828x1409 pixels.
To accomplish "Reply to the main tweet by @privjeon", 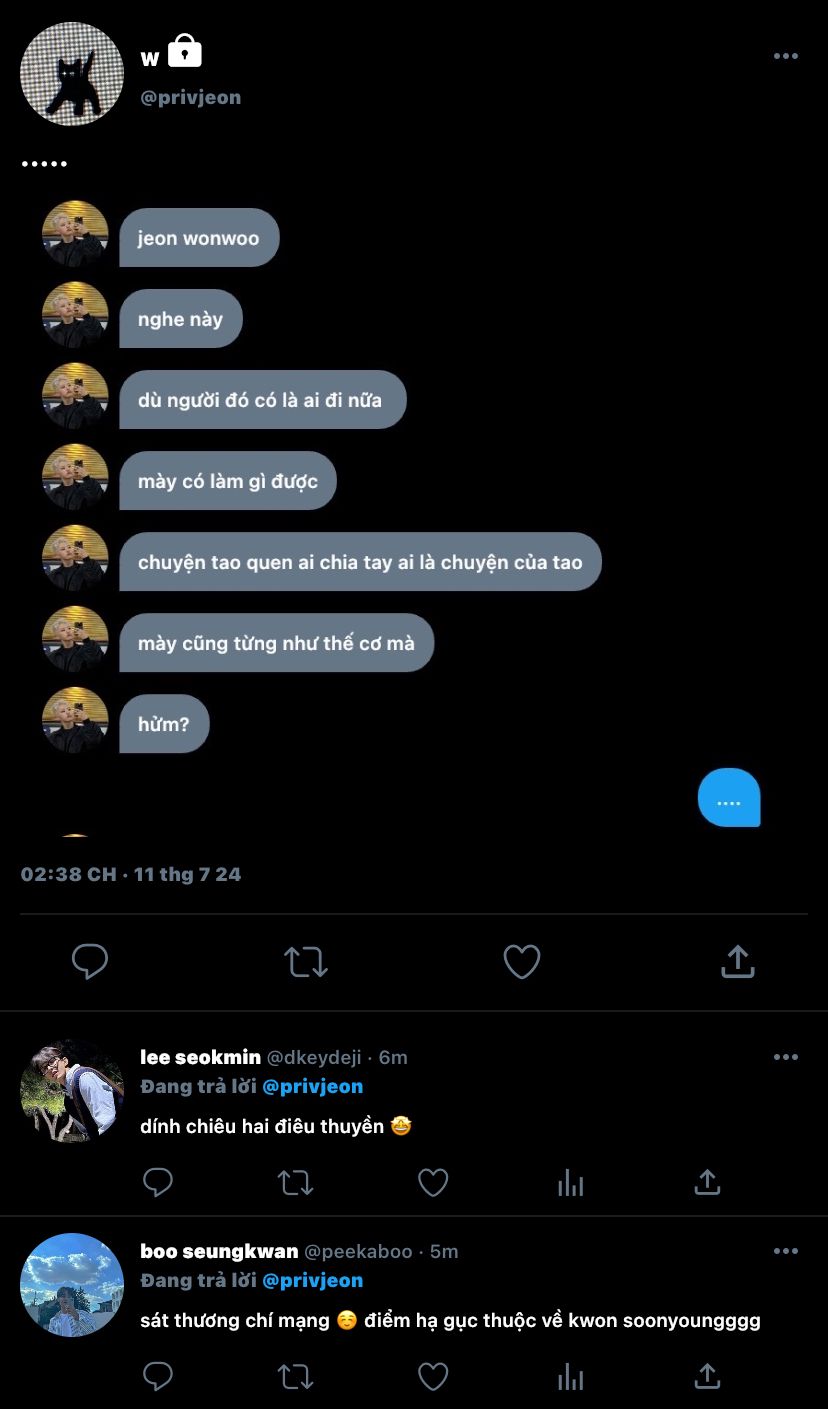I will pyautogui.click(x=90, y=962).
